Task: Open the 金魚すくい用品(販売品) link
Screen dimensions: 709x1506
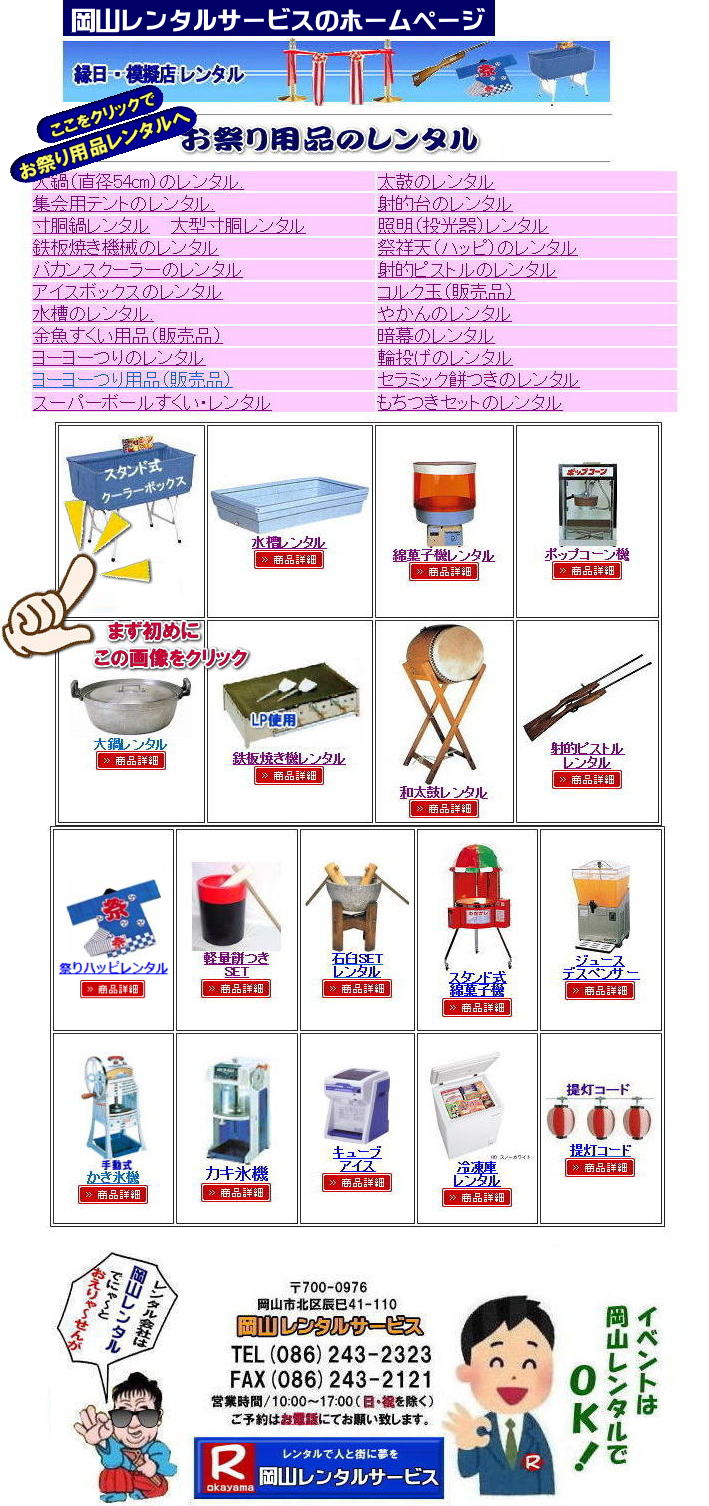Action: pos(127,336)
